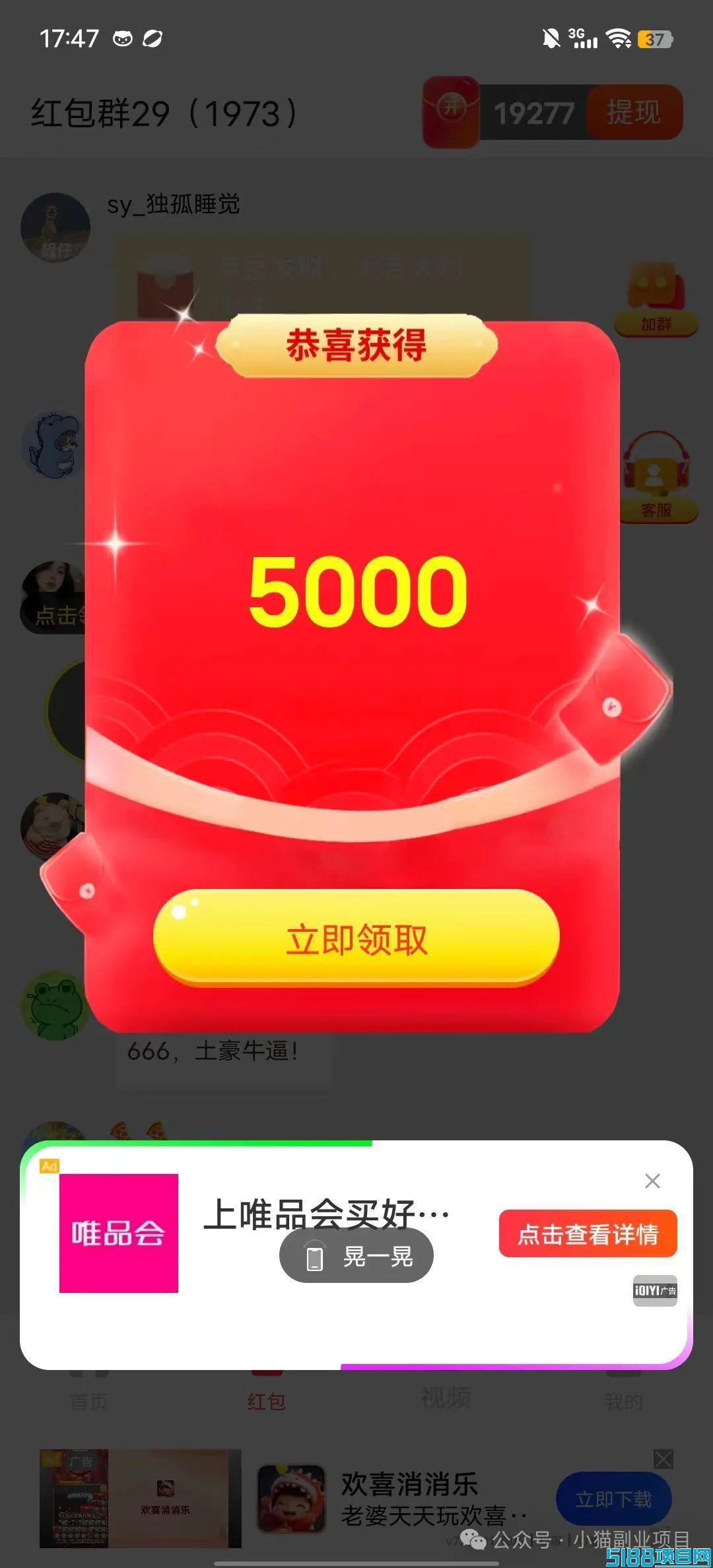
Task: Tap the 提现 withdraw button
Action: click(x=634, y=112)
